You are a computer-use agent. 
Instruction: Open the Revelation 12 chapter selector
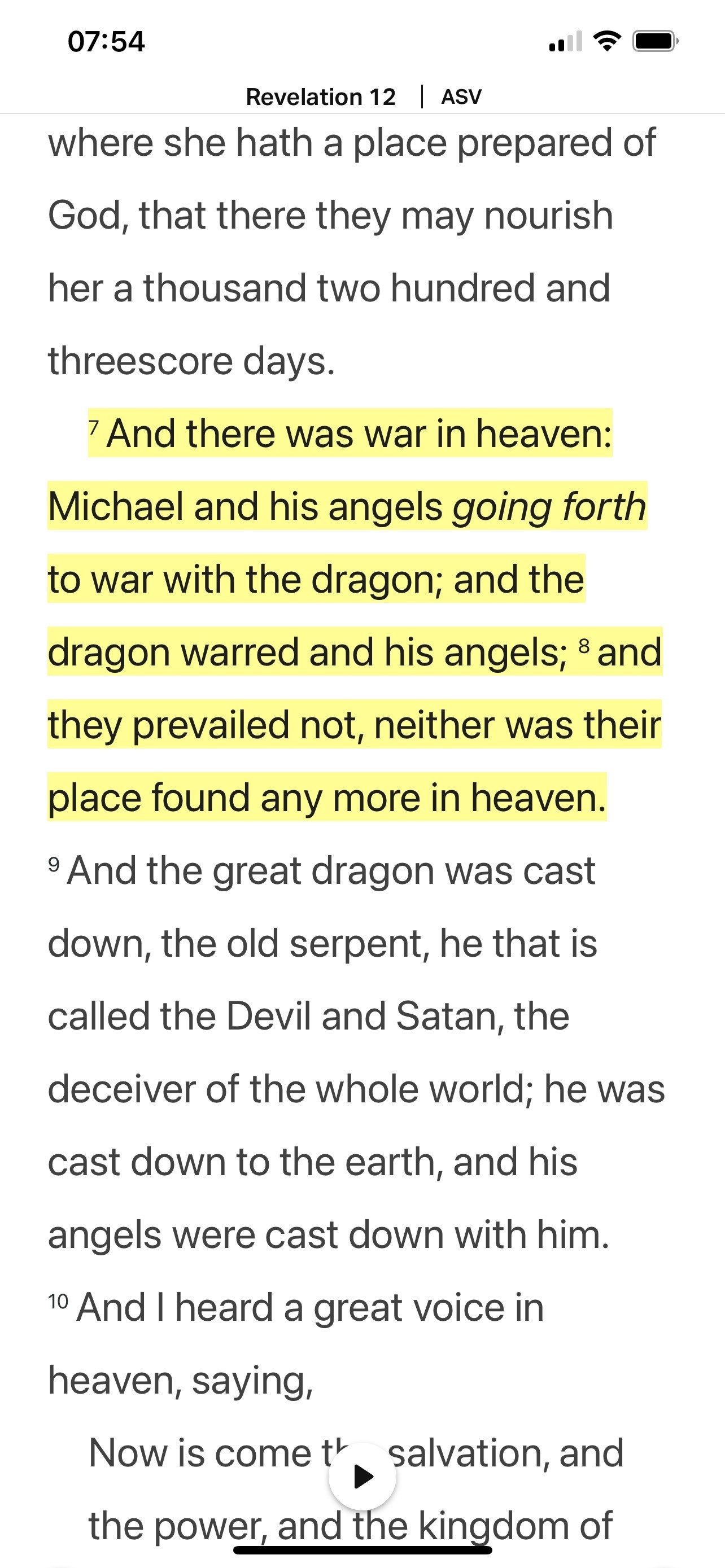(320, 97)
